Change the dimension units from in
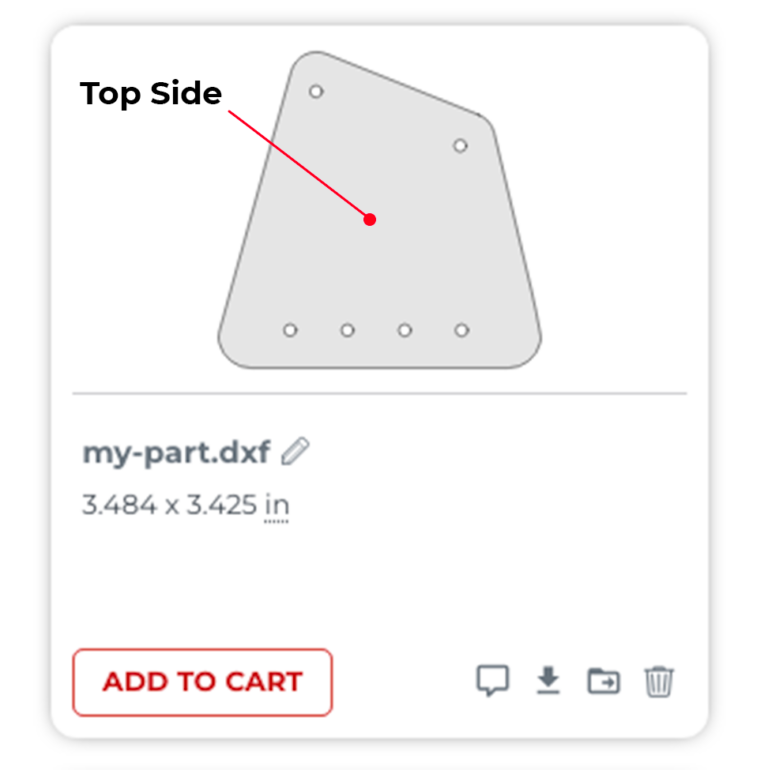The image size is (768, 770). [x=277, y=505]
